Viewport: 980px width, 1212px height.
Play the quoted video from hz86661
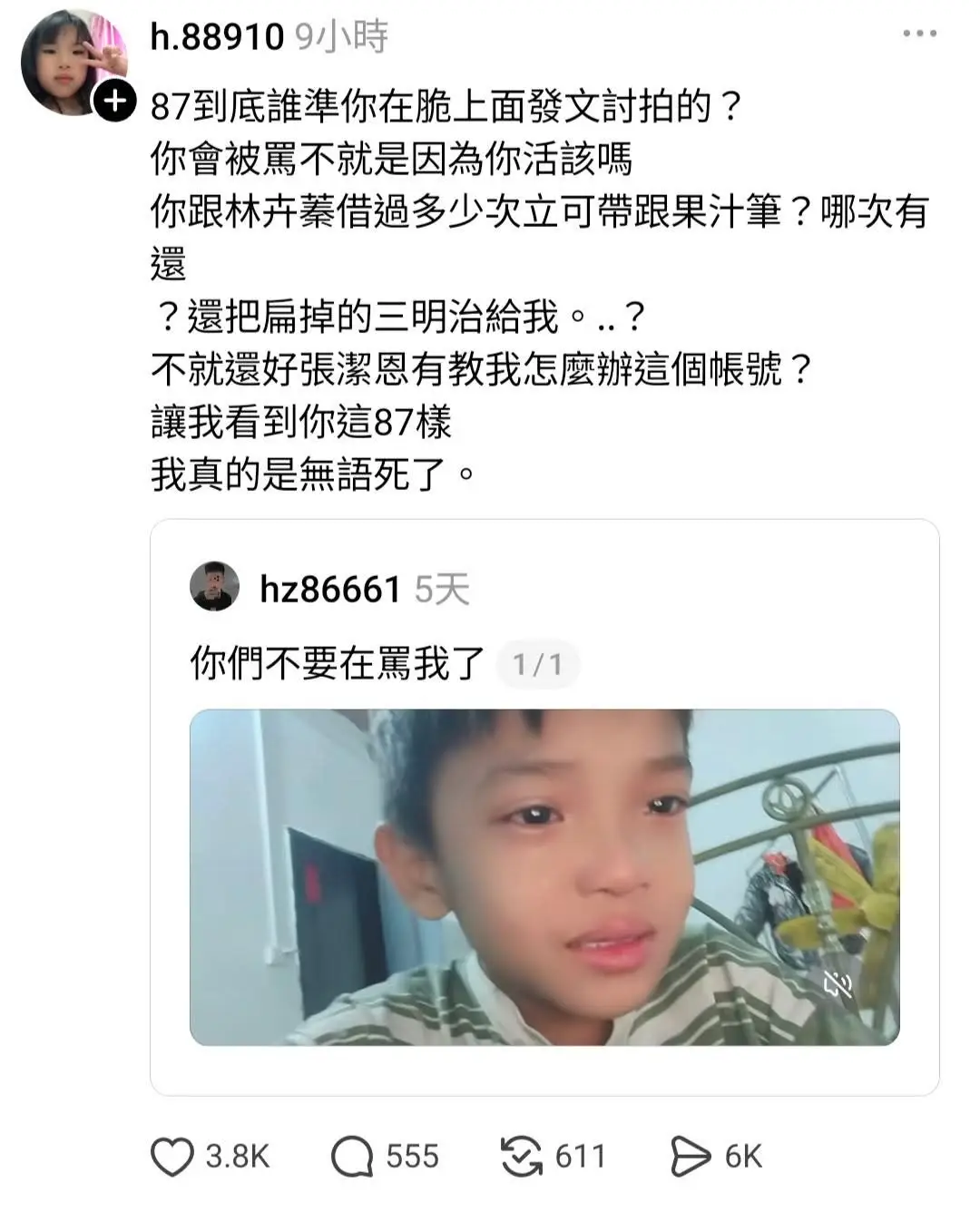544,876
